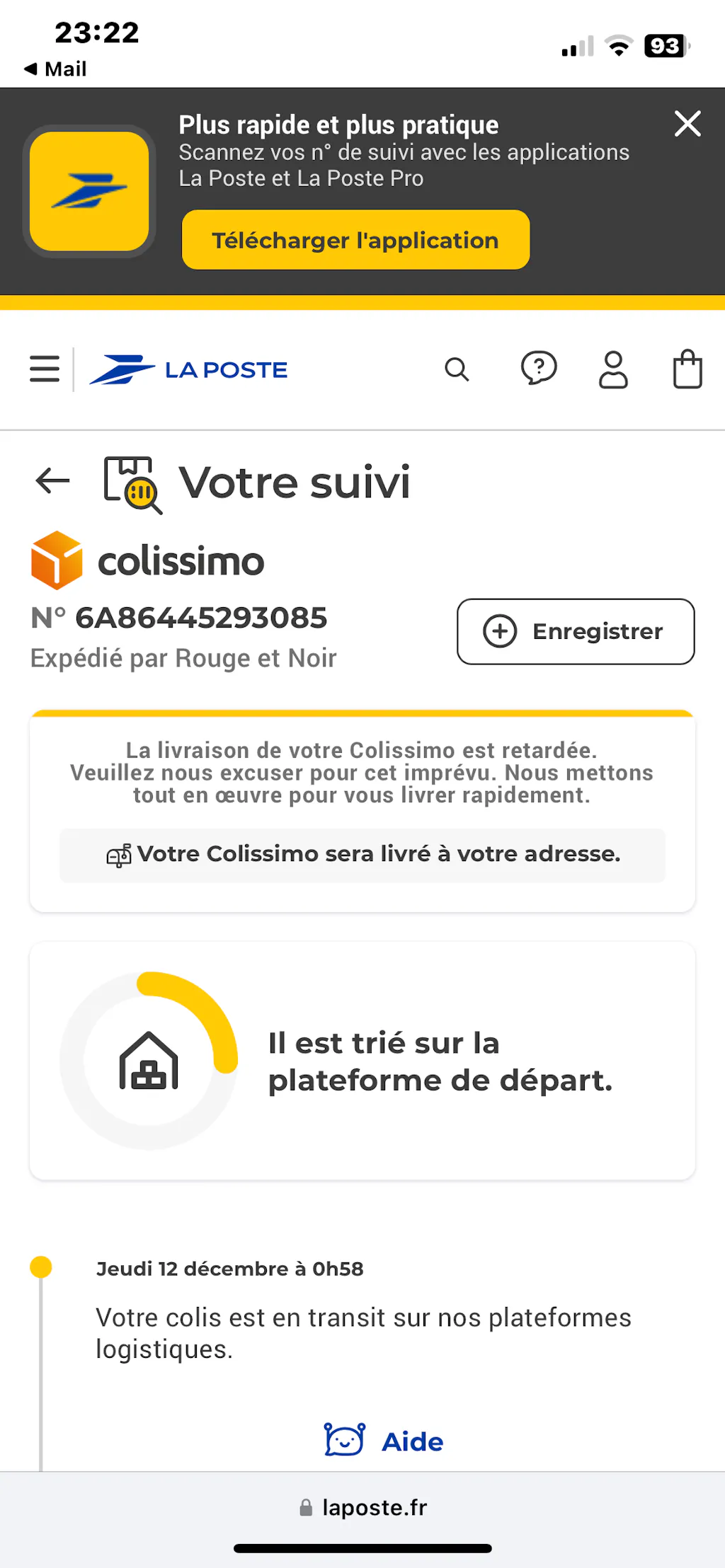Screen dimensions: 725x1568
Task: Tap Enregistrer to save this tracking
Action: point(575,631)
